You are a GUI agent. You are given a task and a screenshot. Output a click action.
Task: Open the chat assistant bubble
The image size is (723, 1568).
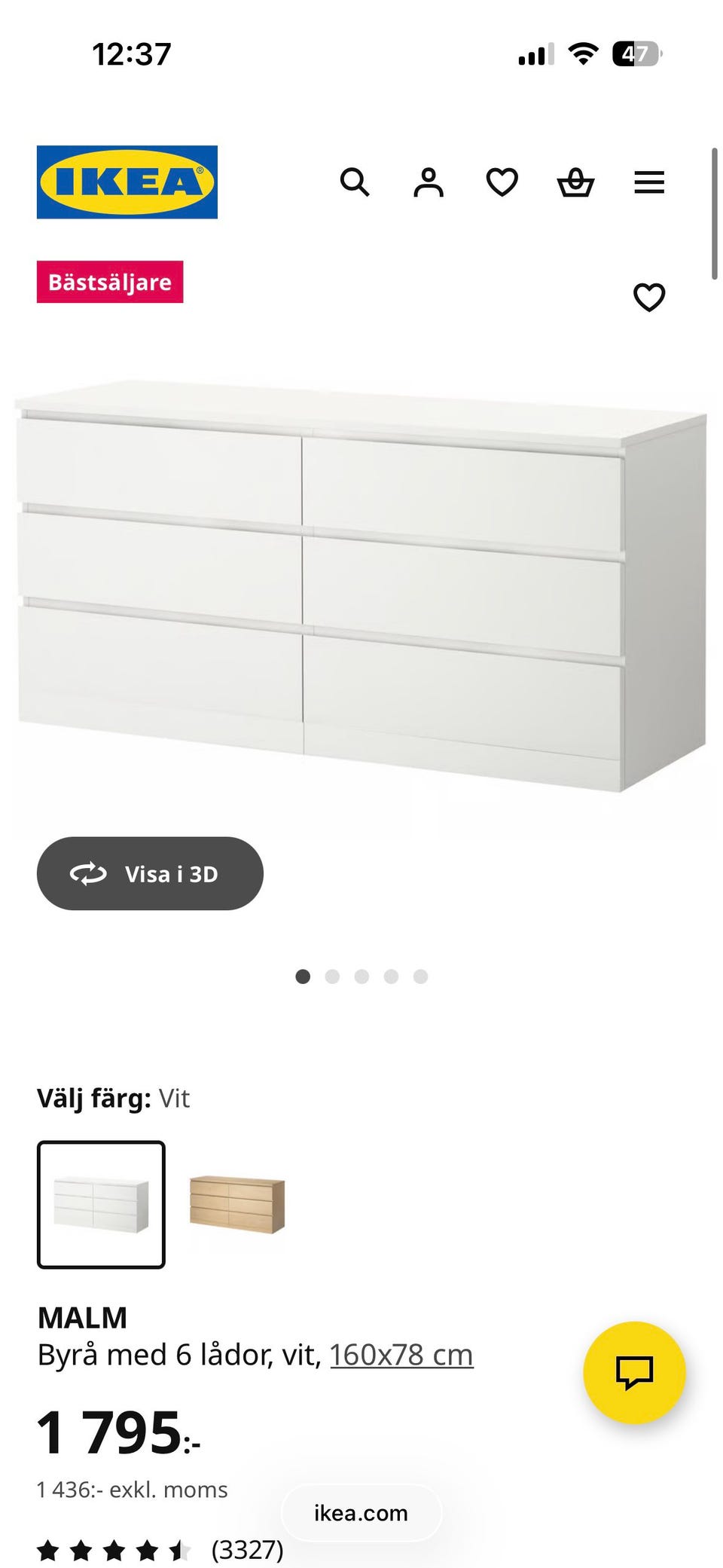[635, 1373]
